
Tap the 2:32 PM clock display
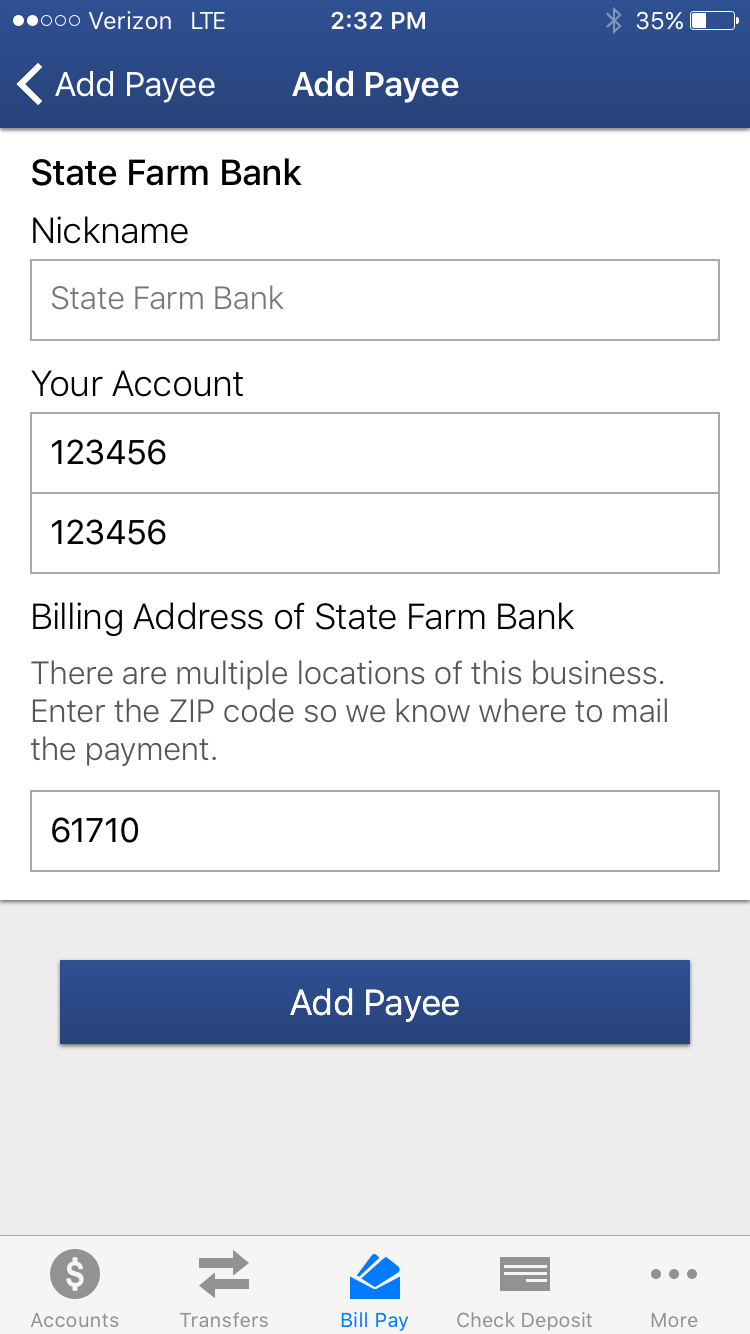pyautogui.click(x=378, y=18)
